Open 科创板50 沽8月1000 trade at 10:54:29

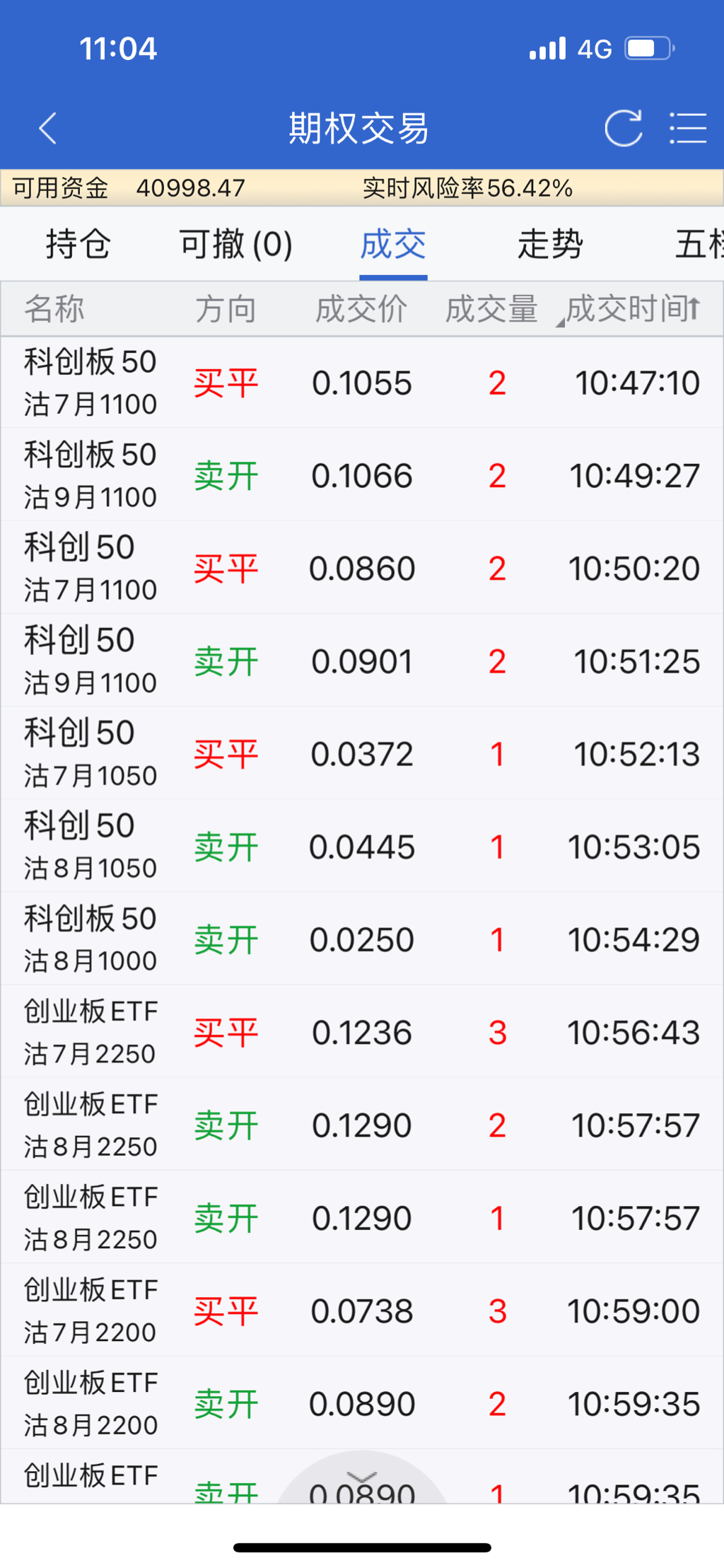pos(362,939)
